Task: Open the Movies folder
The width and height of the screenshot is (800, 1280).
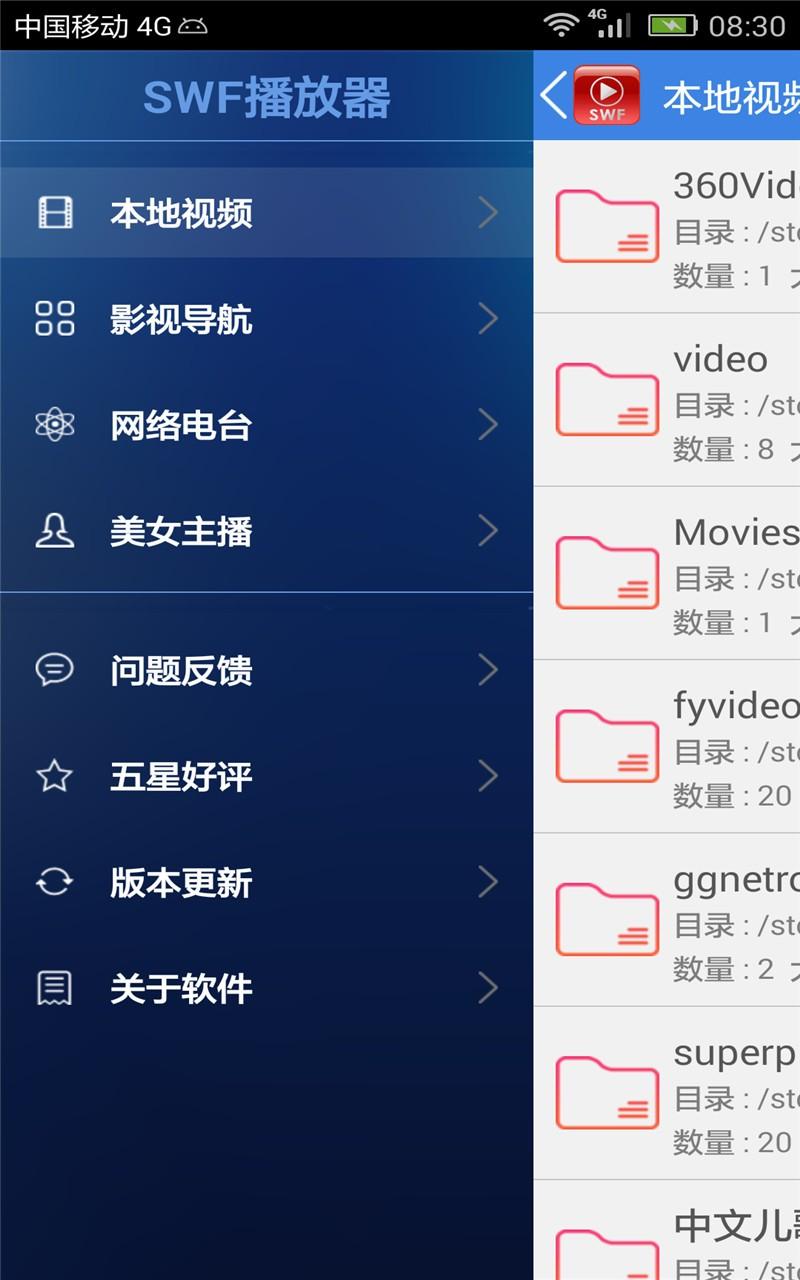Action: tap(667, 574)
